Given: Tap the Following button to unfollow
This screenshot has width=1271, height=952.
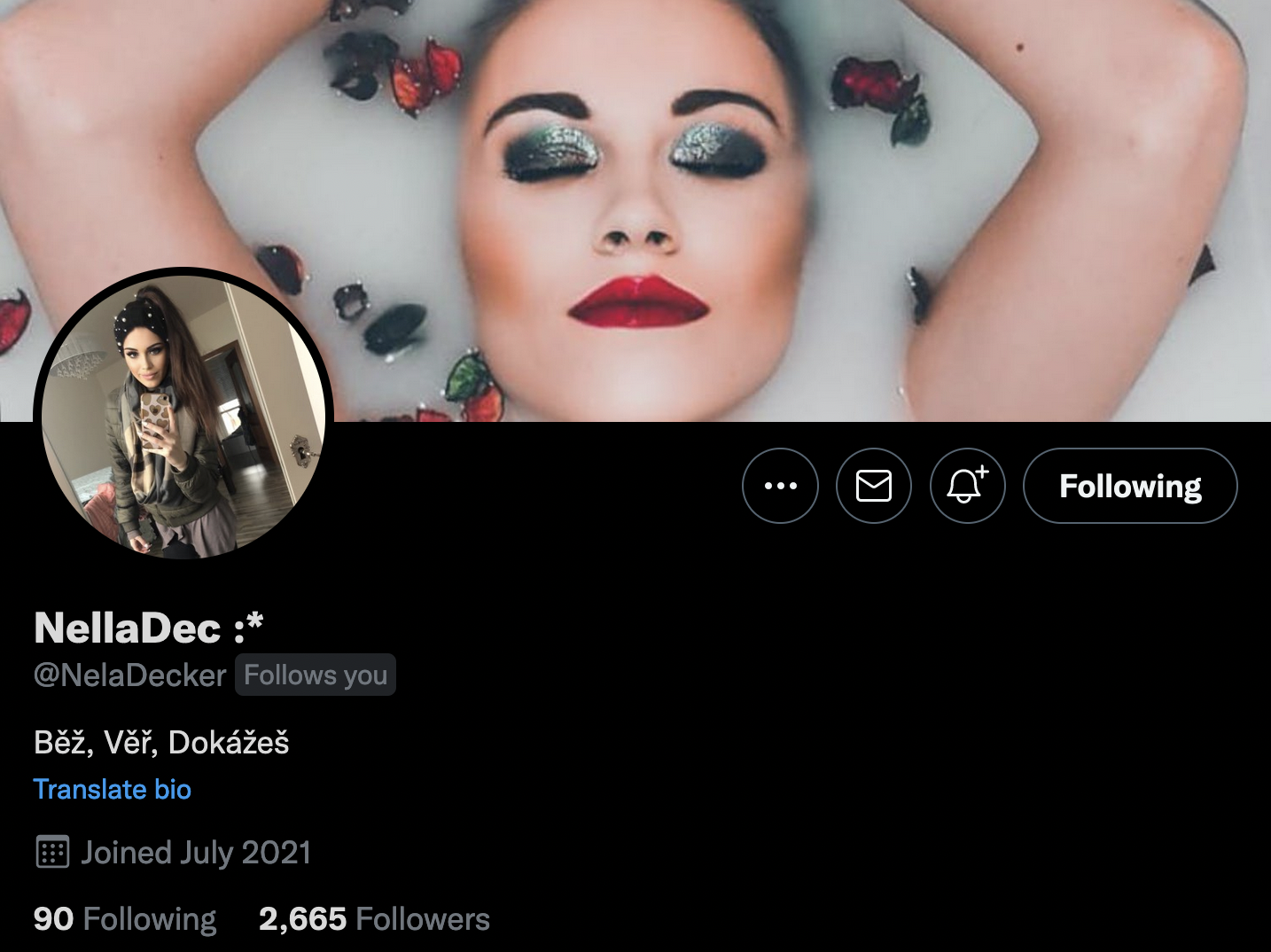Looking at the screenshot, I should [1130, 486].
